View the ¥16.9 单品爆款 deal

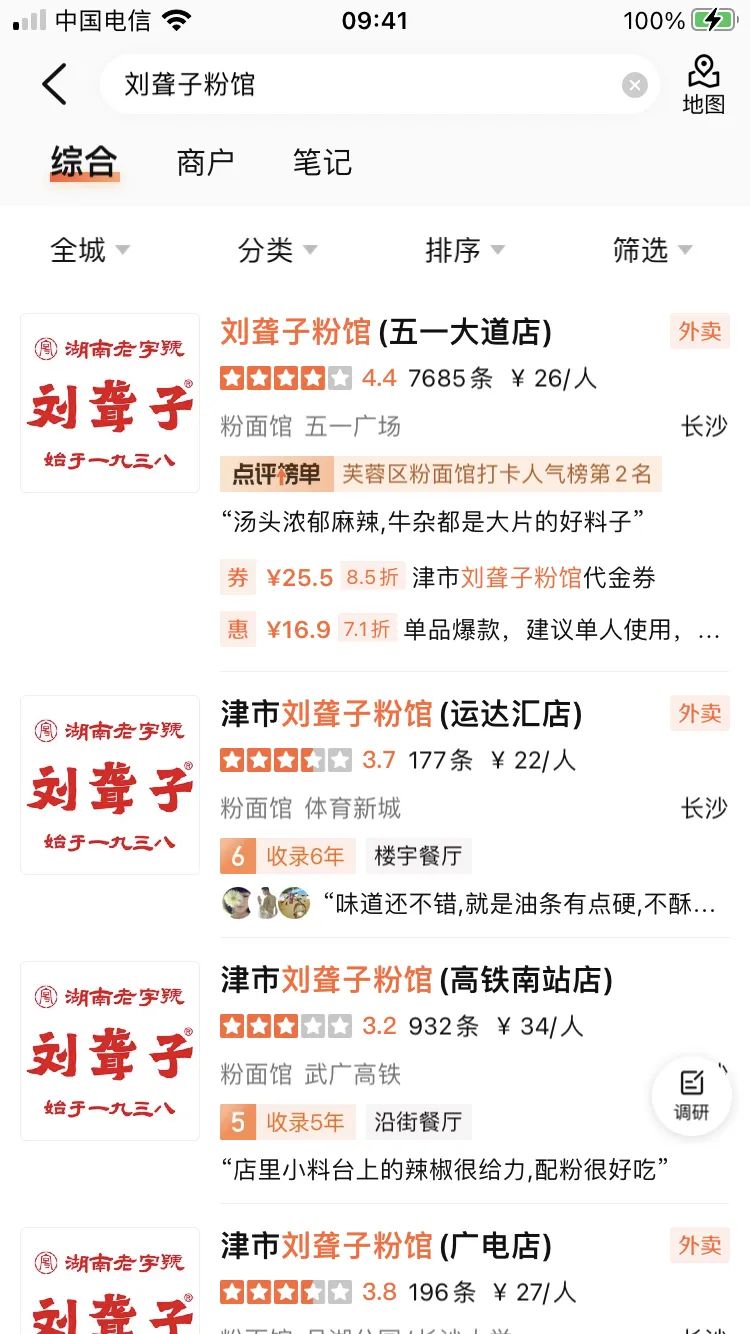pos(470,629)
